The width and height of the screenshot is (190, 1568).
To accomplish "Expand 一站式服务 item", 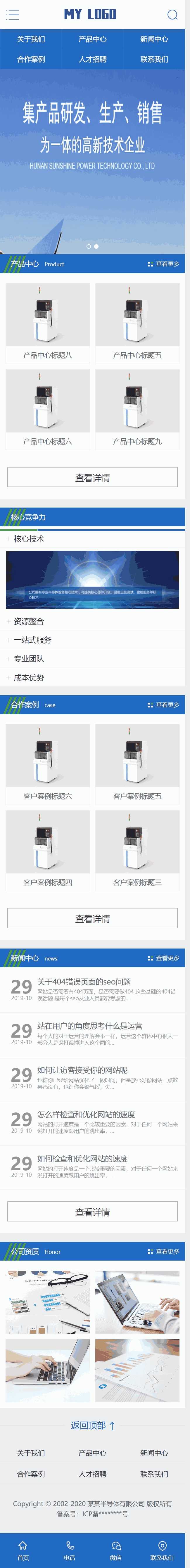I will [32, 640].
